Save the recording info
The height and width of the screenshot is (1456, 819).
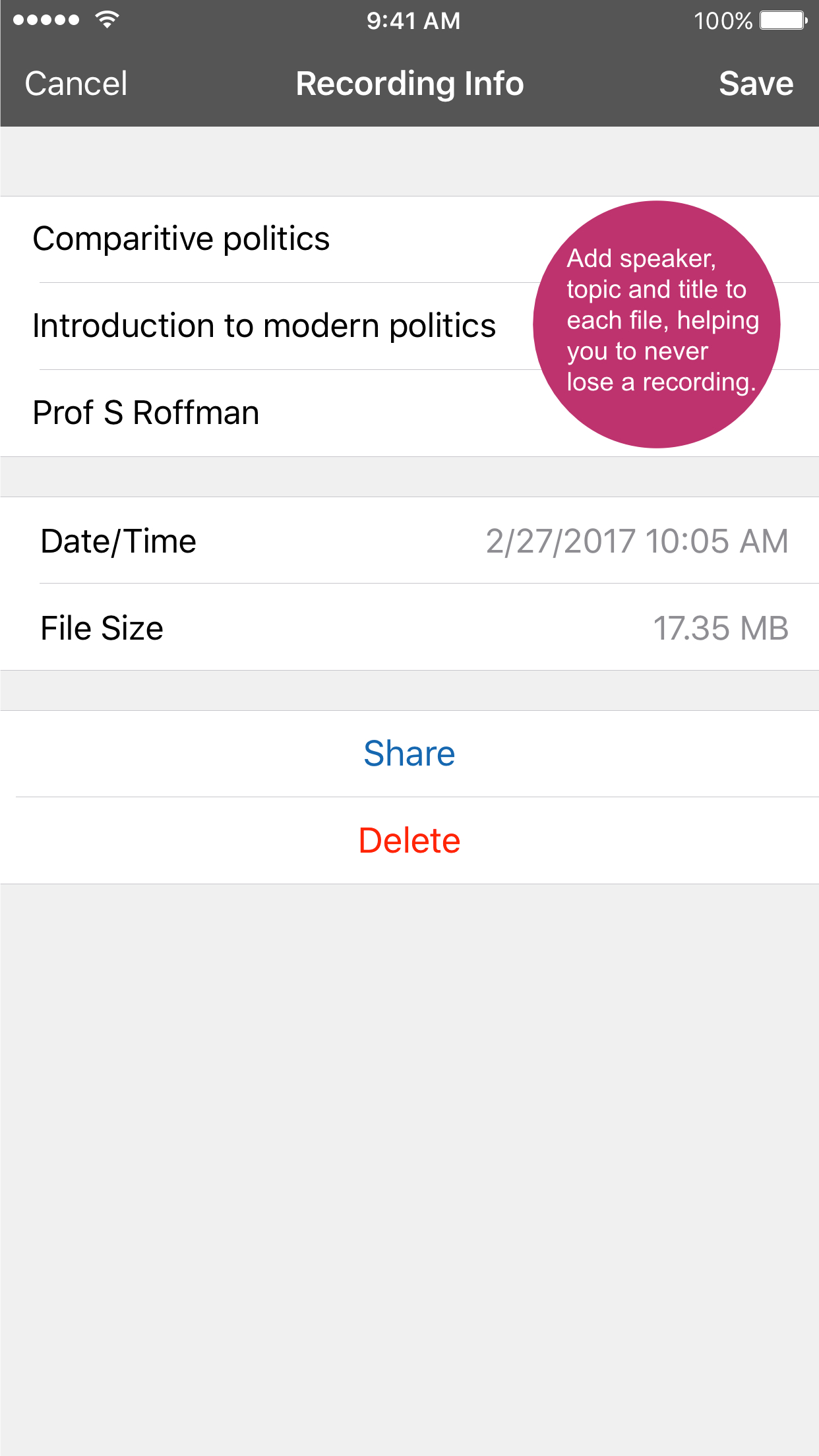pos(756,84)
